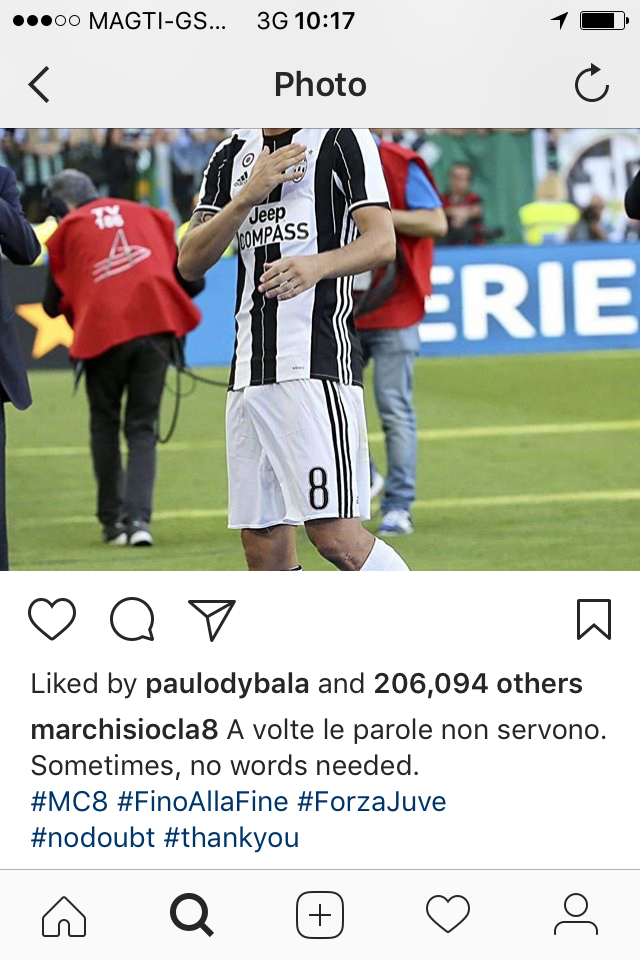Open the #ForzaJuve hashtag
The height and width of the screenshot is (960, 640).
pos(371,802)
